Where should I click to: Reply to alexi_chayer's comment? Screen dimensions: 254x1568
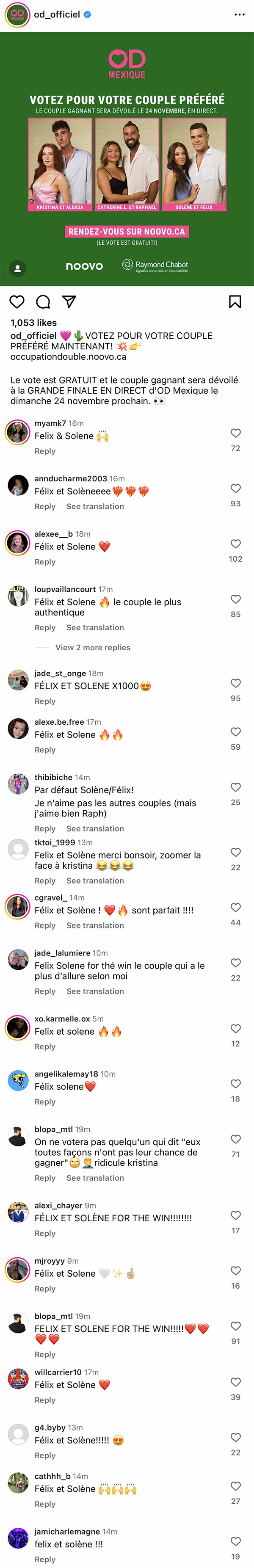pos(45,1233)
